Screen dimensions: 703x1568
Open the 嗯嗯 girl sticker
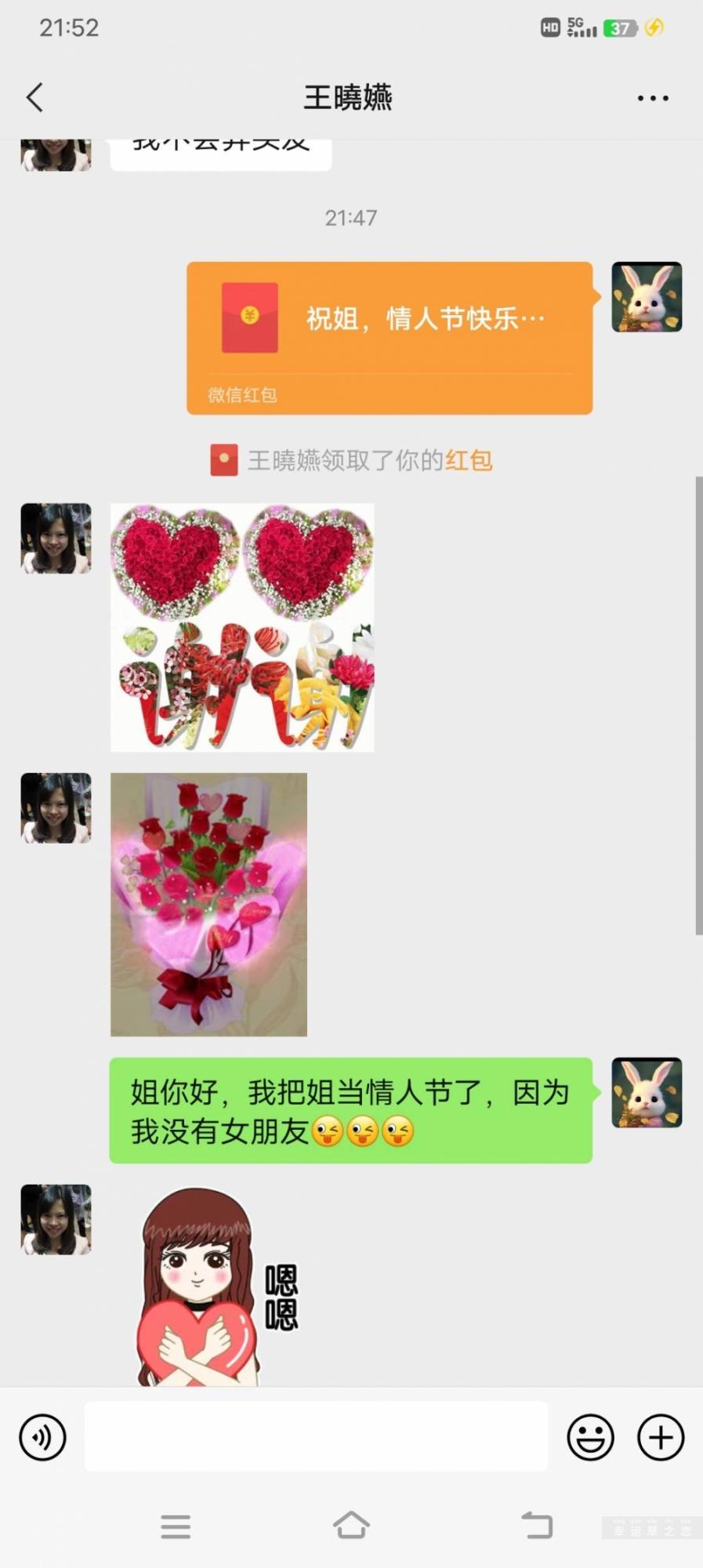tap(212, 1286)
